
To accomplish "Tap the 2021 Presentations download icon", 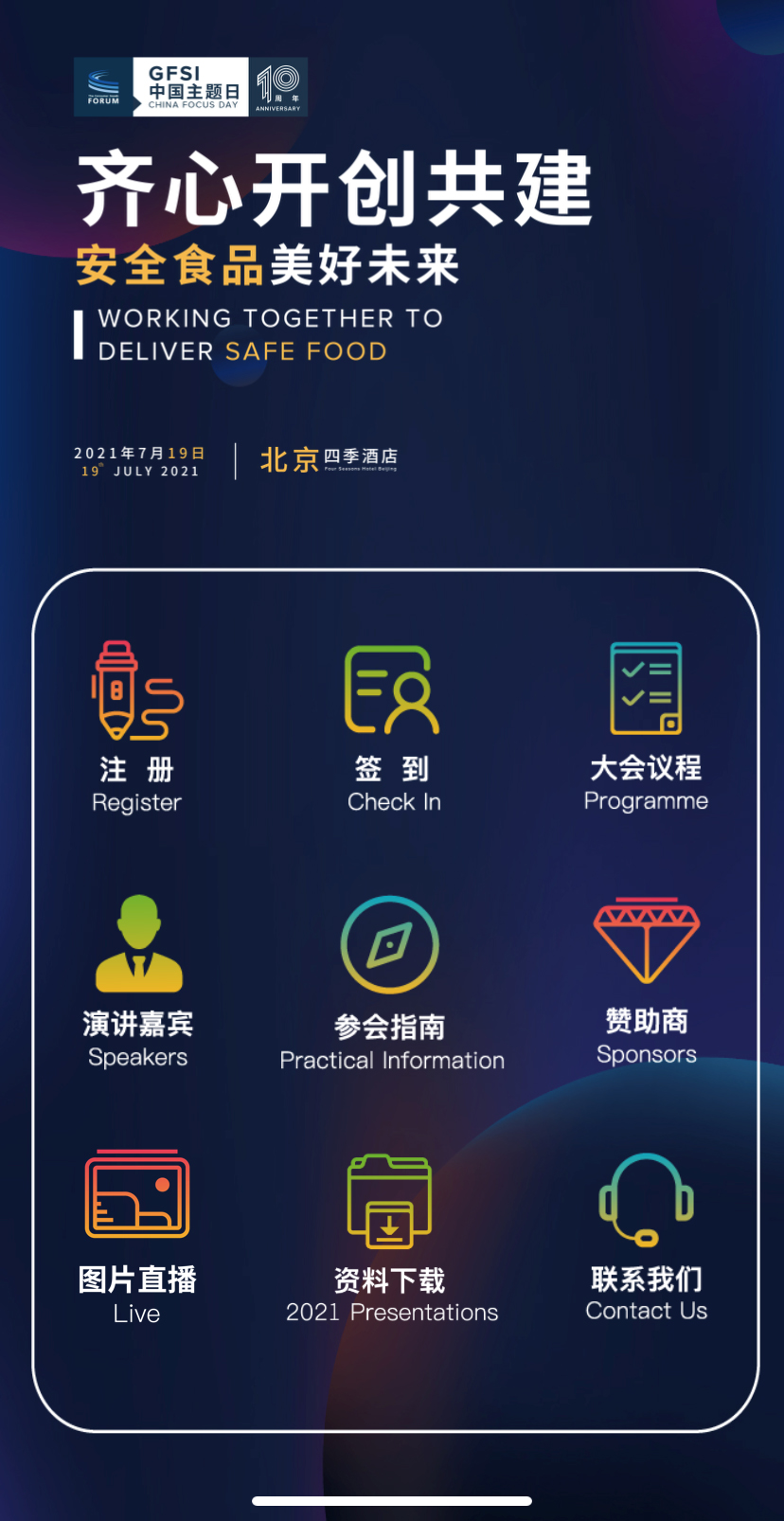I will pyautogui.click(x=390, y=1200).
